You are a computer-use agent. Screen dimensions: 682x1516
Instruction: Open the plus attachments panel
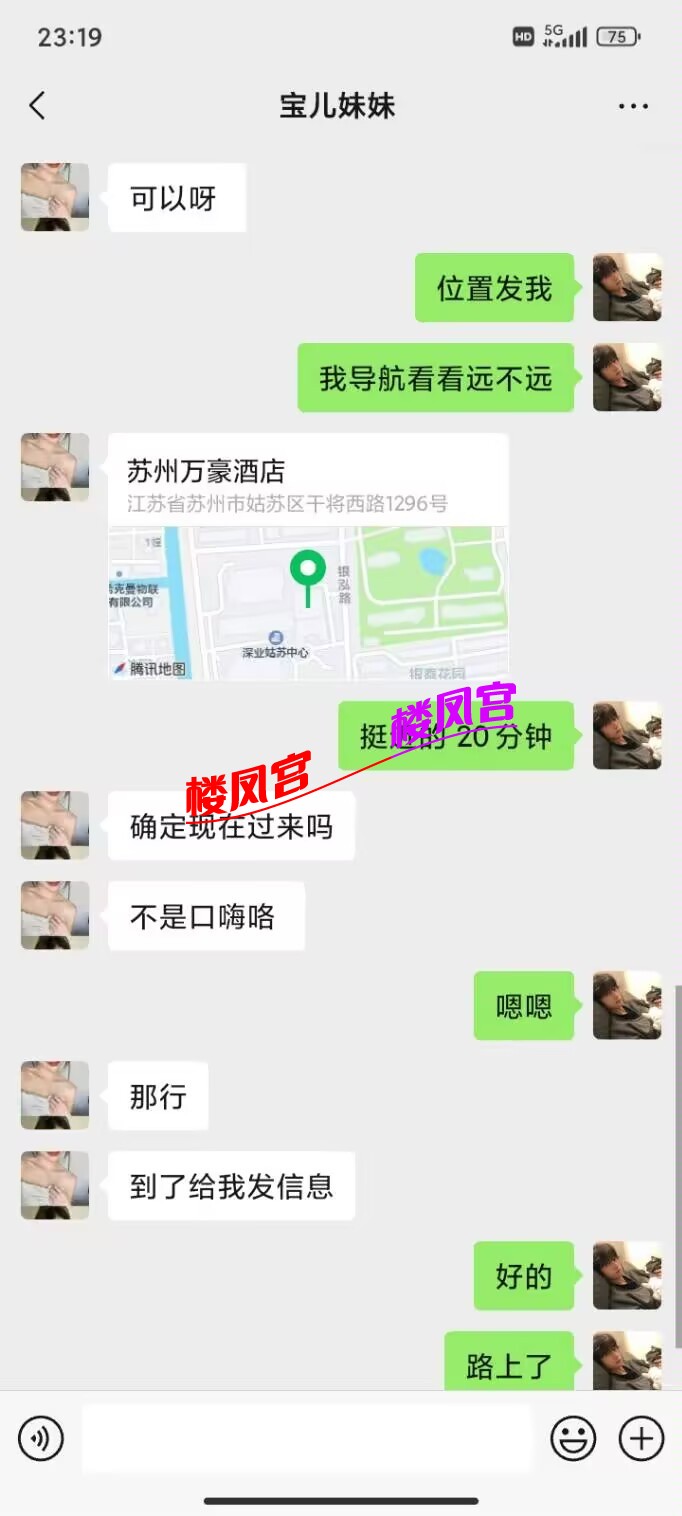[641, 1438]
